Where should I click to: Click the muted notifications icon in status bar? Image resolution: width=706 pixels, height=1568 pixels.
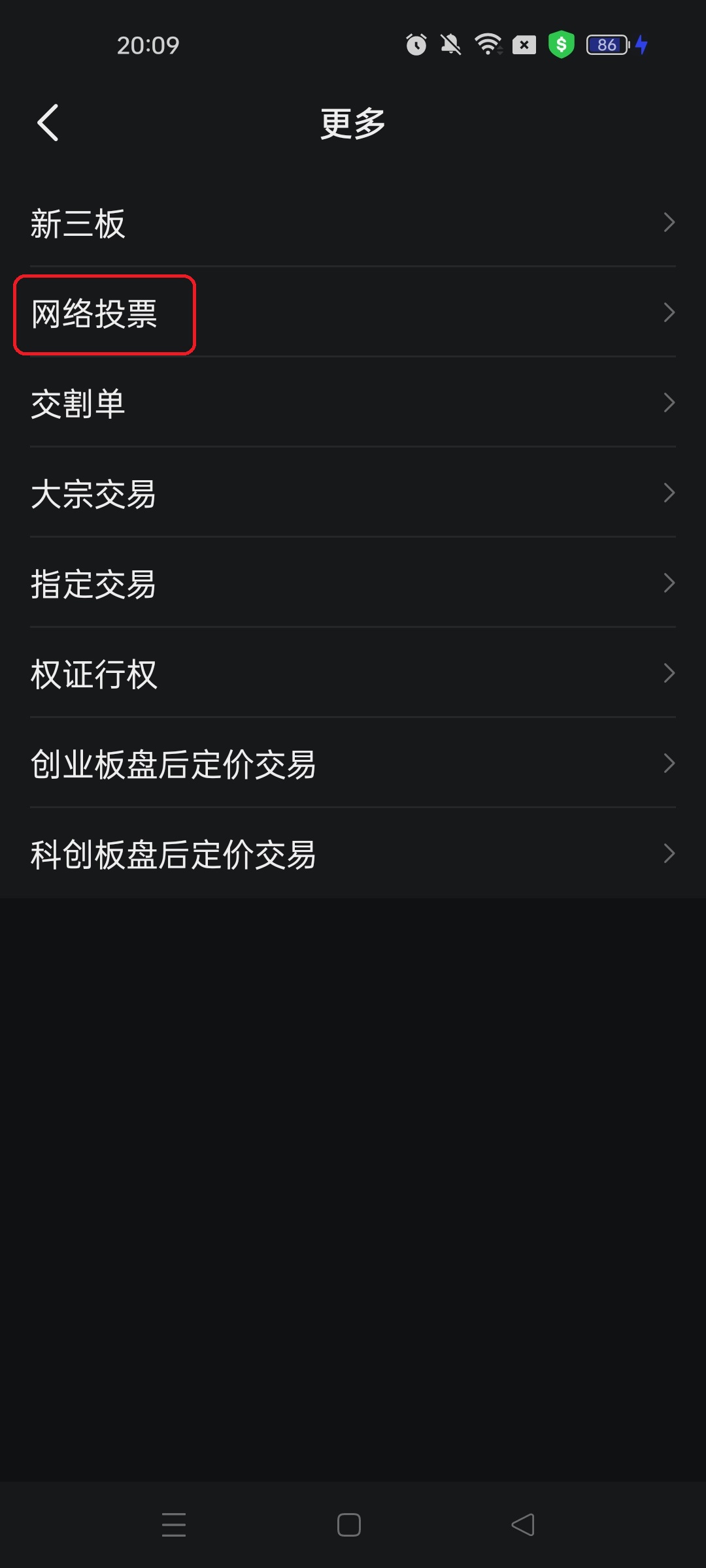pyautogui.click(x=451, y=44)
